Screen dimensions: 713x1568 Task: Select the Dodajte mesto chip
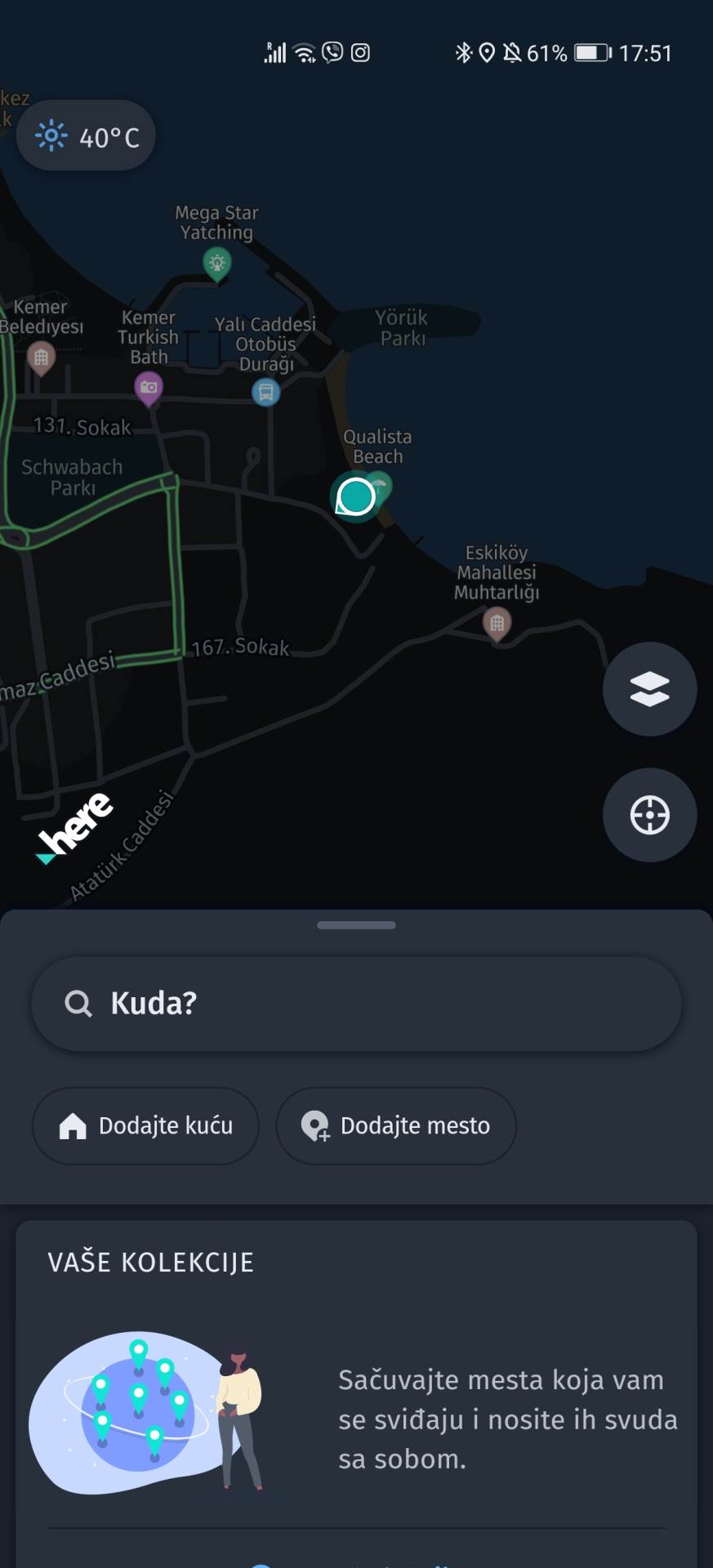[396, 1125]
